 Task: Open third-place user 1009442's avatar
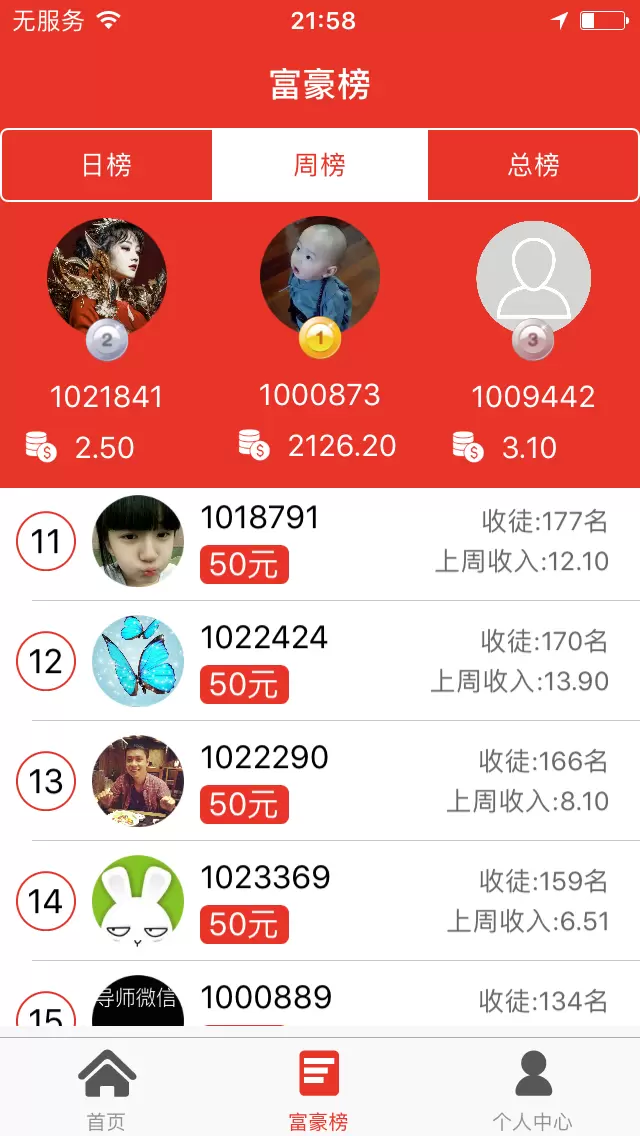533,279
